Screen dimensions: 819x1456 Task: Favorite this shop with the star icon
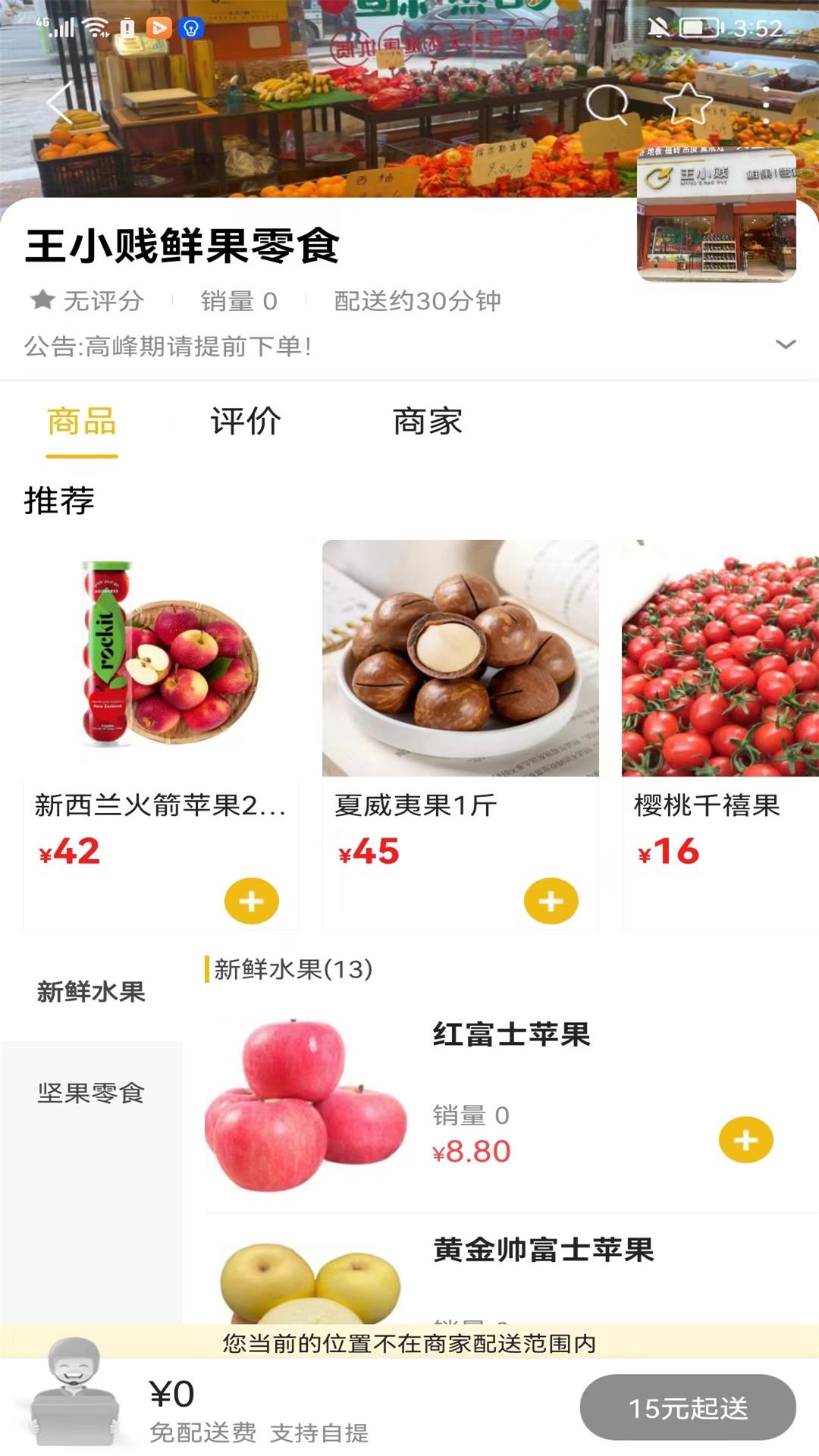pos(688,104)
